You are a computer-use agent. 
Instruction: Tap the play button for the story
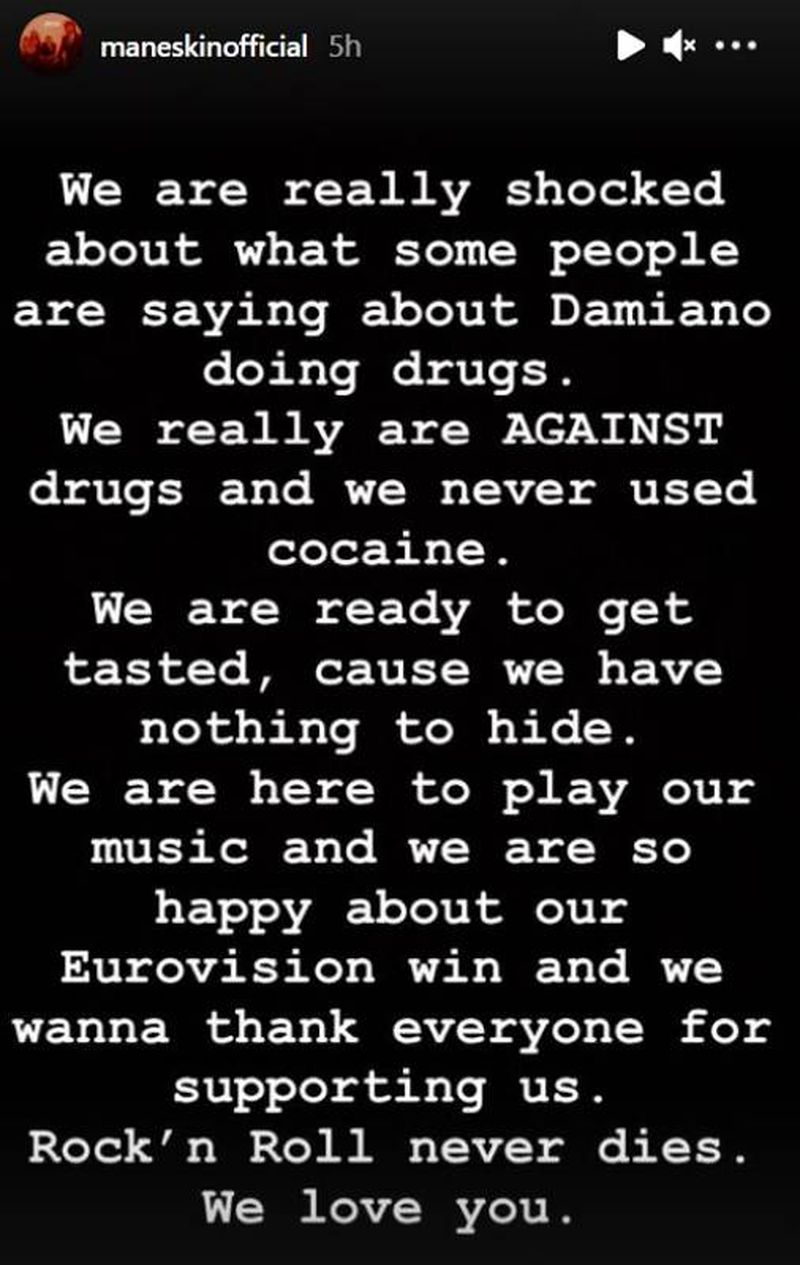click(x=629, y=45)
